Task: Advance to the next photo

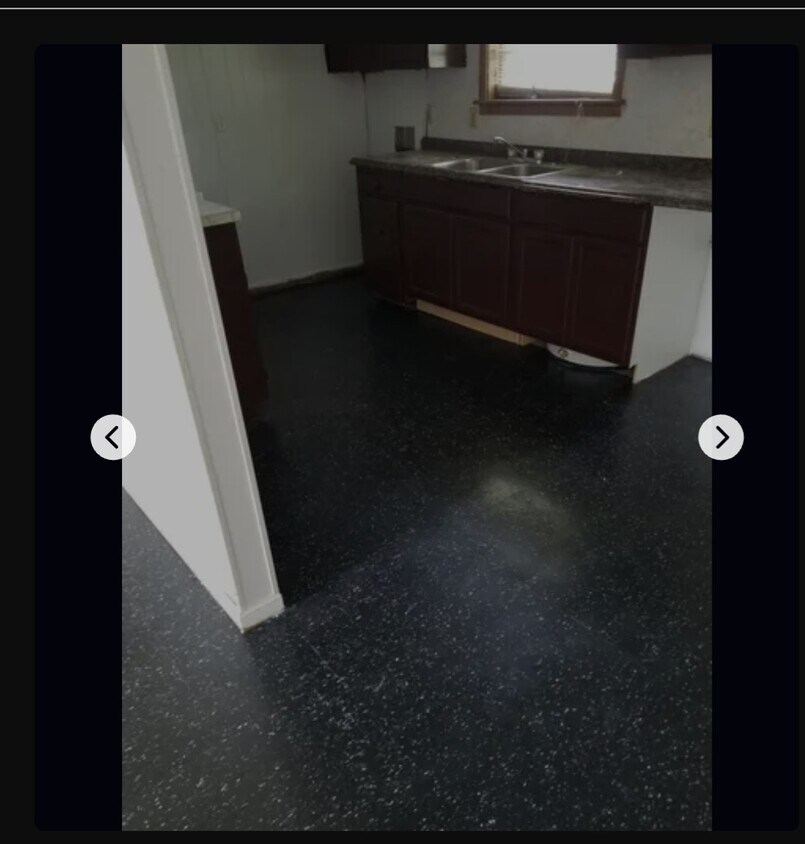Action: 720,437
